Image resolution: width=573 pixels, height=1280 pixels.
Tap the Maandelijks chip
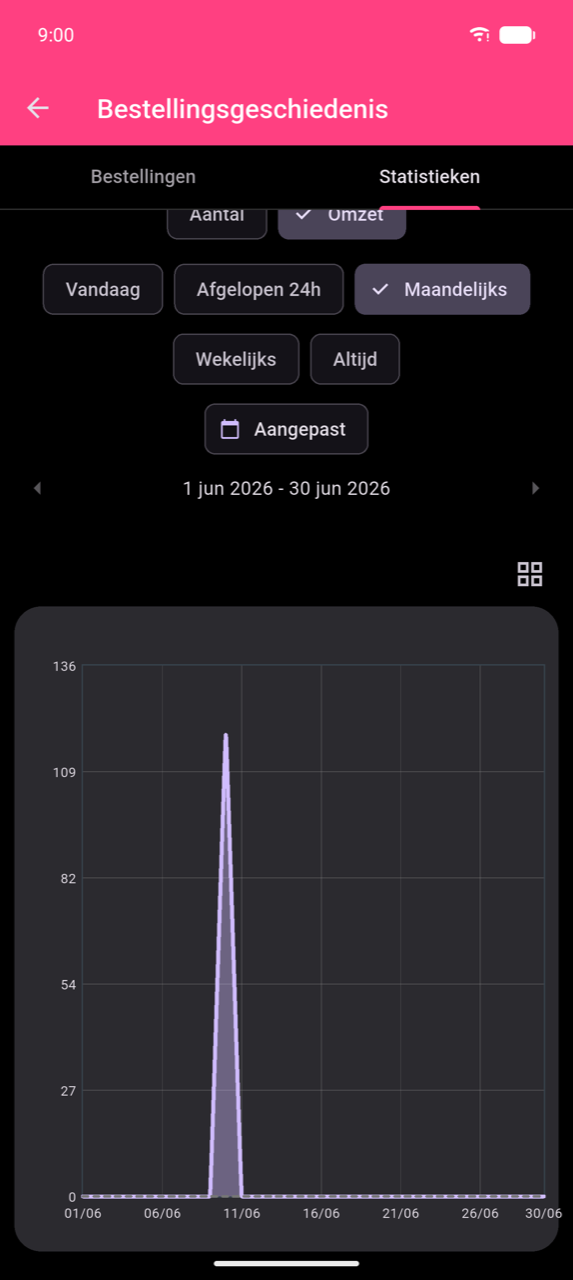[x=442, y=290]
